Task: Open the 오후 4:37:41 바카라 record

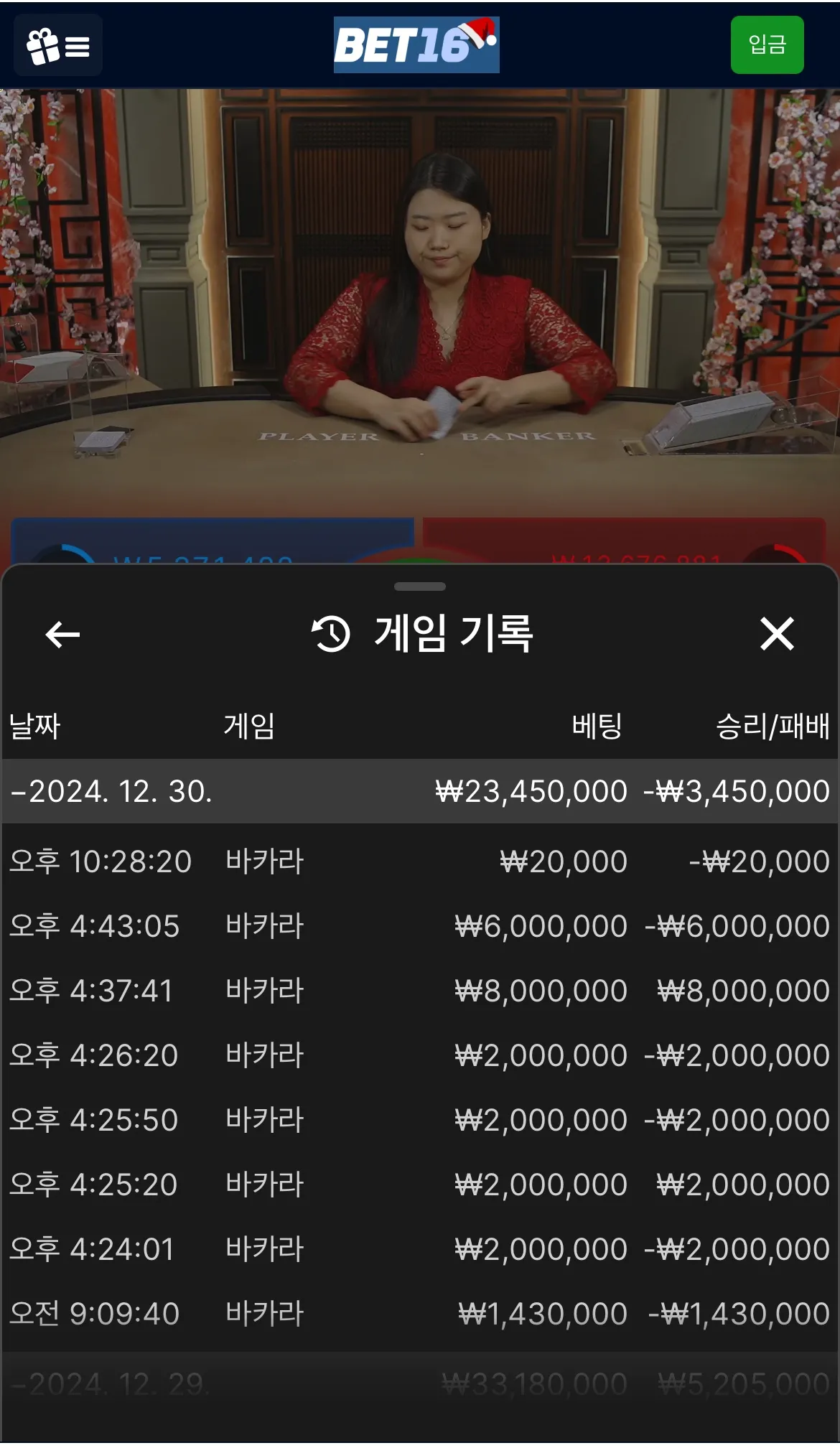Action: point(420,991)
